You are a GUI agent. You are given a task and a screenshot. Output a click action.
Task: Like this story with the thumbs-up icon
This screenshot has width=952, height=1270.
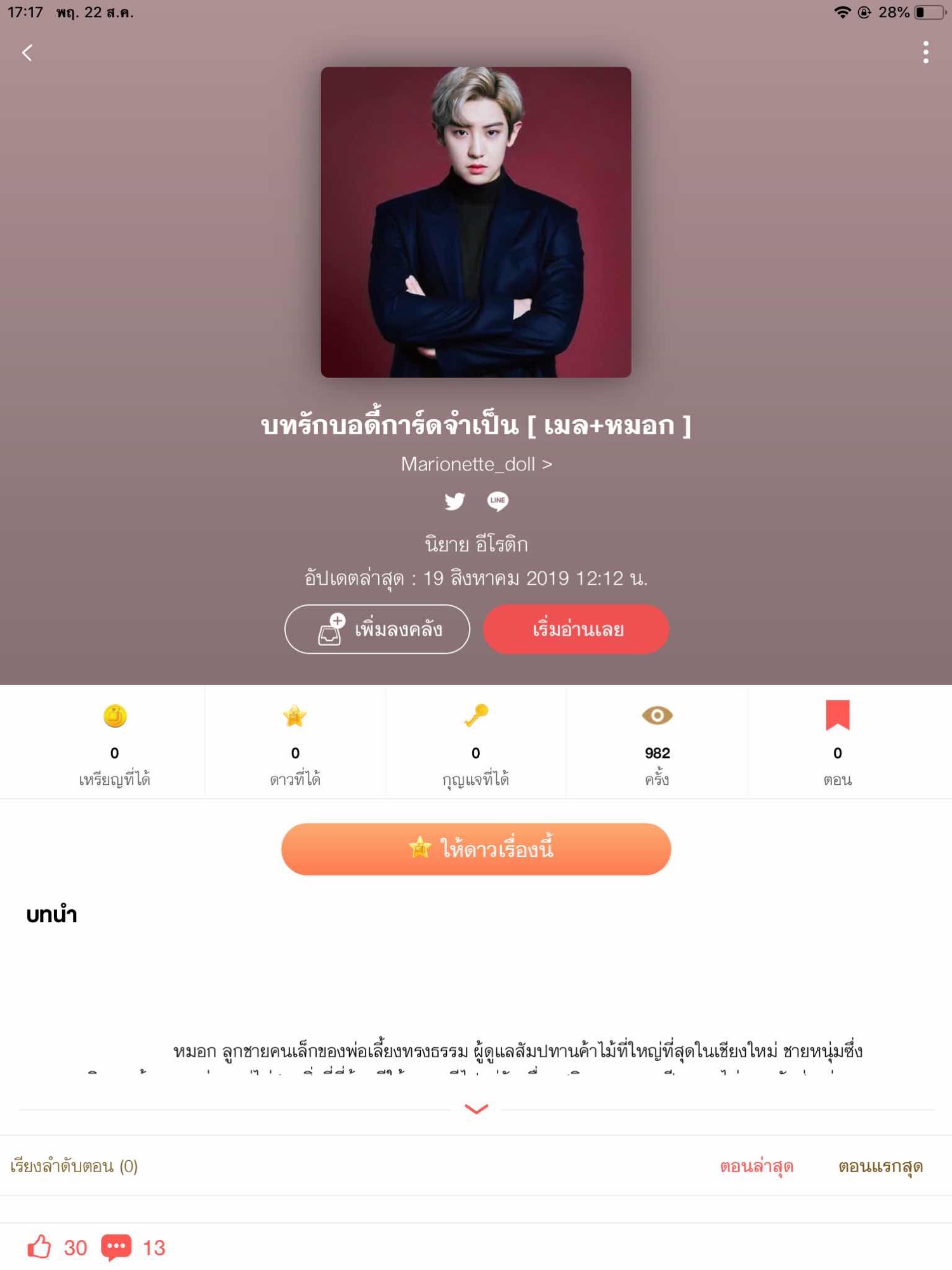click(39, 1247)
